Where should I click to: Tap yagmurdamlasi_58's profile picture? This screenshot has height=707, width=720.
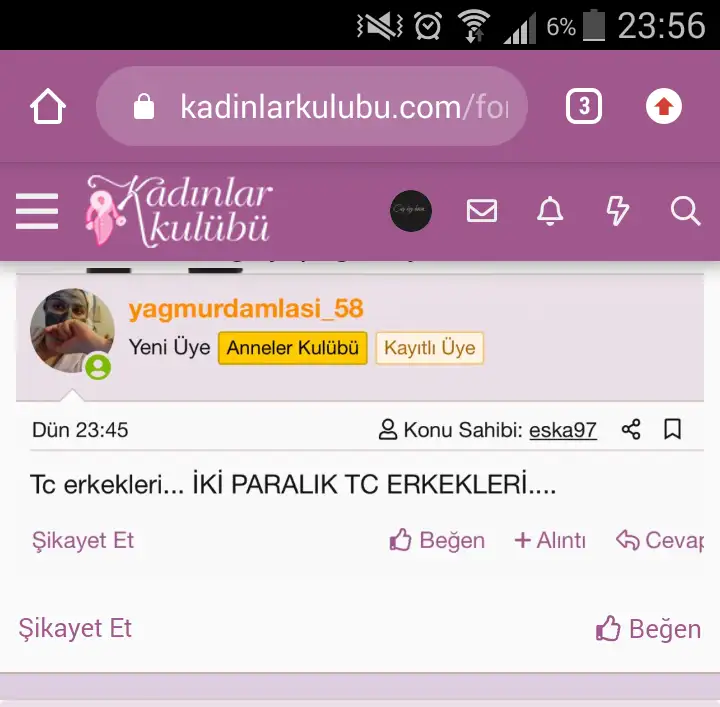coord(72,332)
